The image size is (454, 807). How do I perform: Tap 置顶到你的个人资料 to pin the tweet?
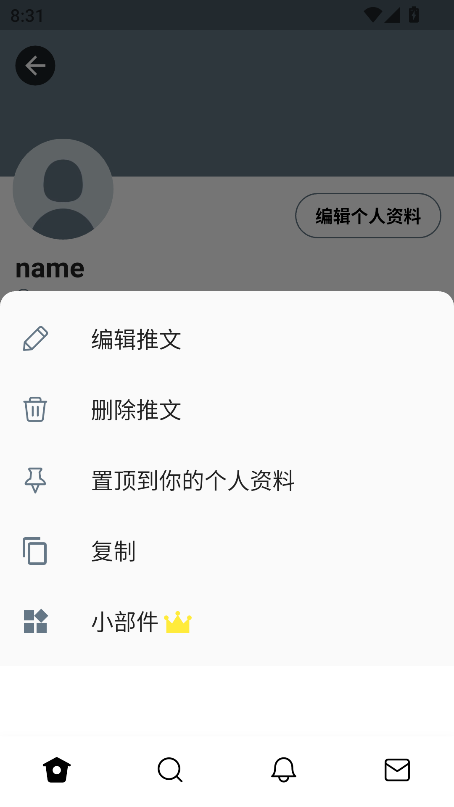pos(227,481)
